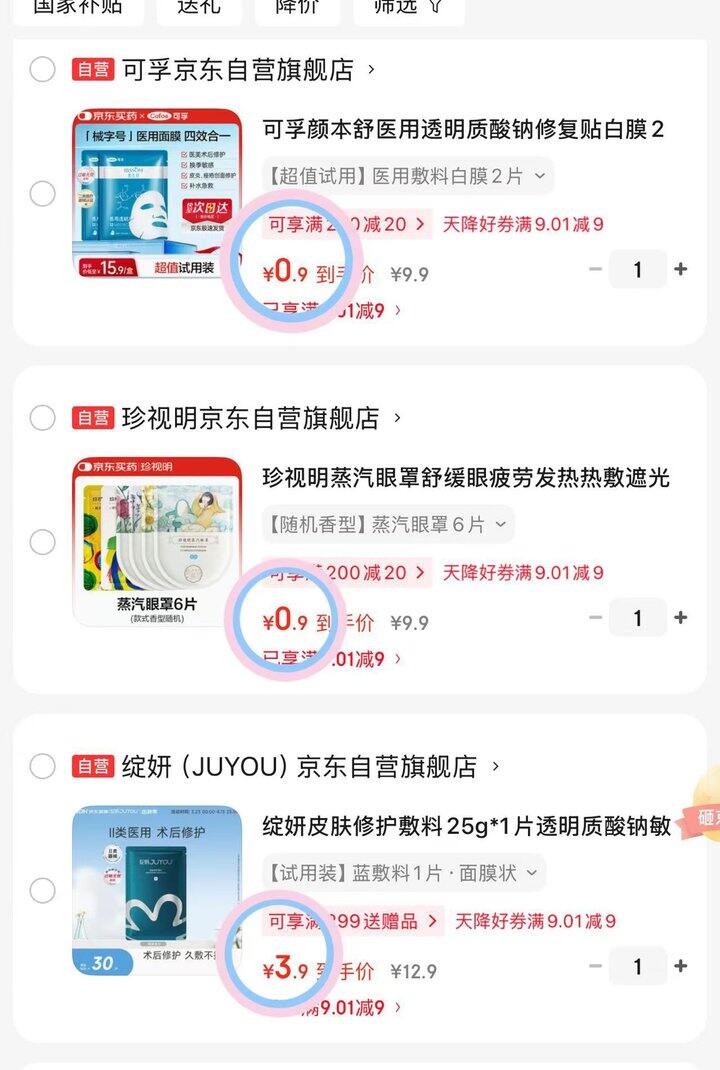Select the 绽妍 (JUYOU) store checkbox

coord(42,767)
